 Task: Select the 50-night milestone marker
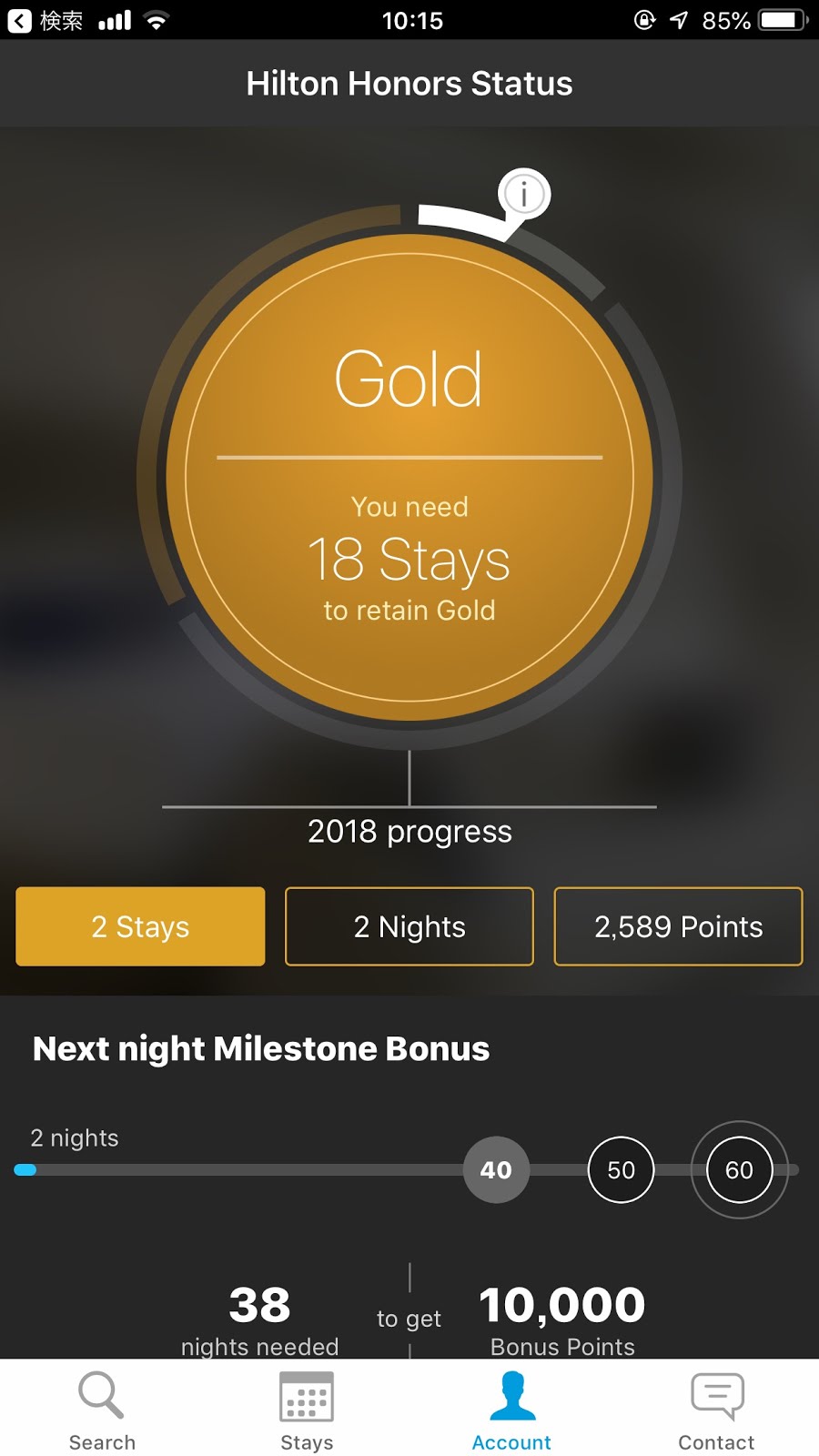tap(621, 1169)
